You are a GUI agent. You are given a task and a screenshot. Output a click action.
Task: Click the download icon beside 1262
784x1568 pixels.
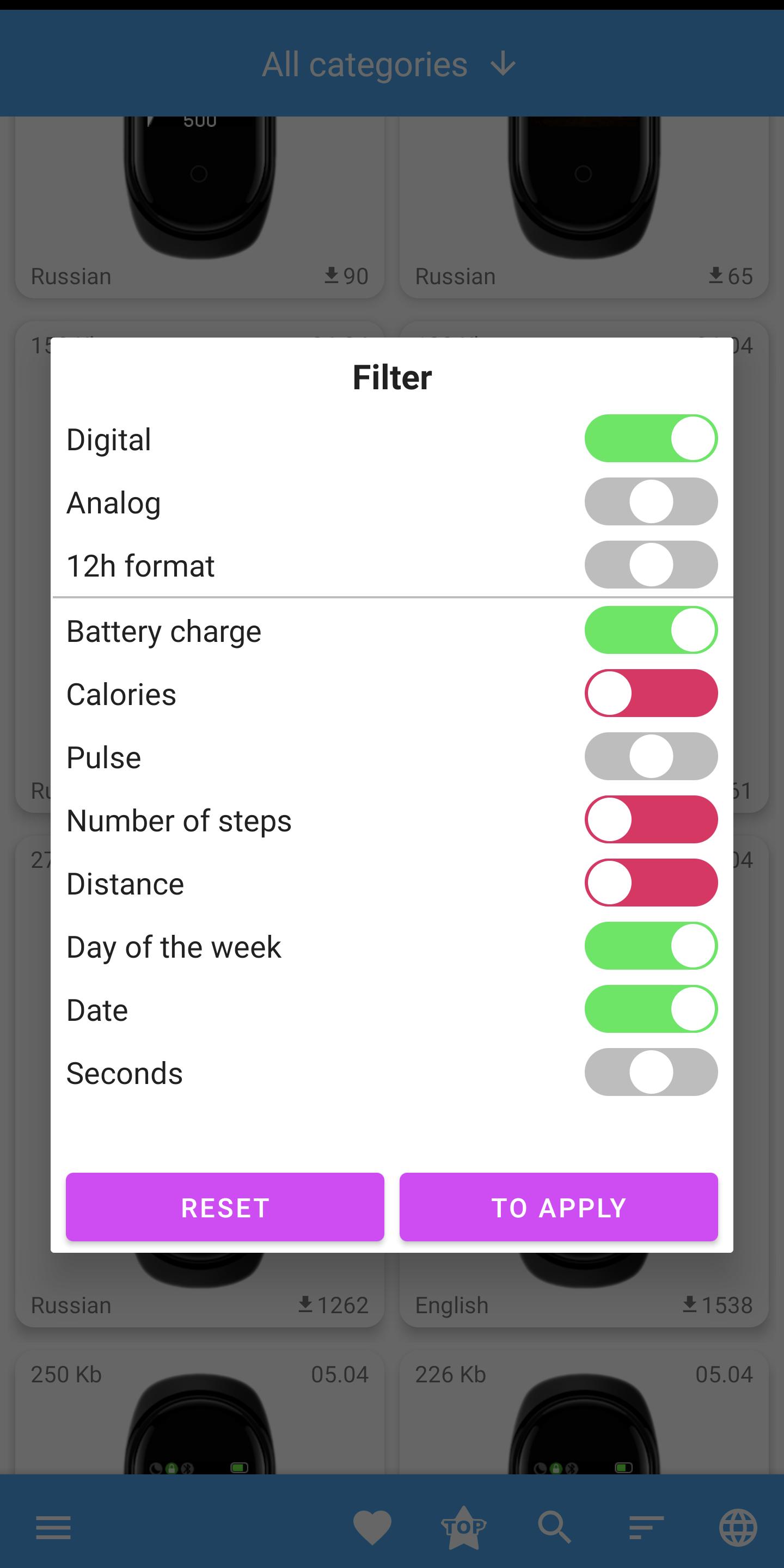click(304, 1304)
